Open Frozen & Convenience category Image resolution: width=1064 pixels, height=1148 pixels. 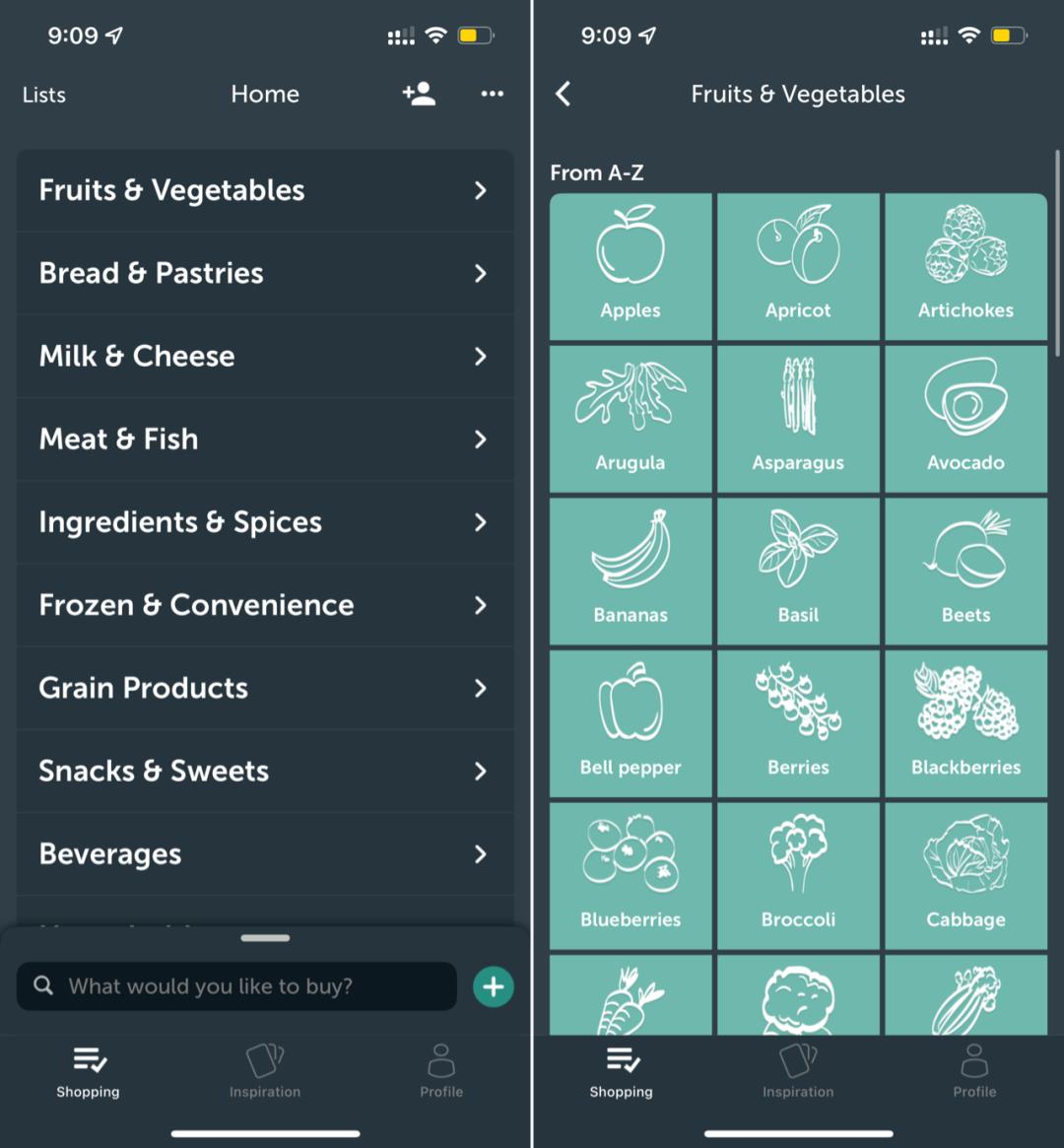[265, 605]
